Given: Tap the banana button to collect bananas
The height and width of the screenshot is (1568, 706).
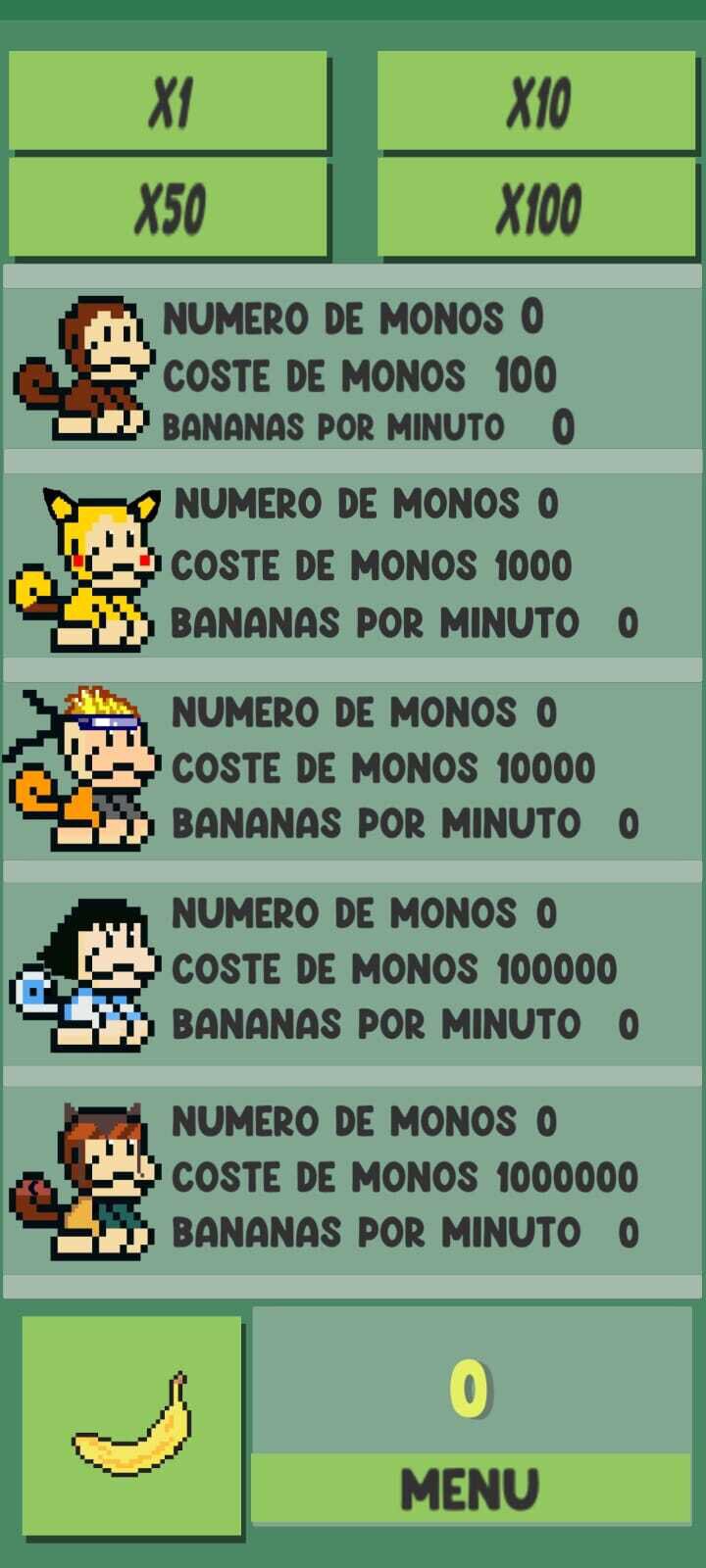Looking at the screenshot, I should (x=131, y=1426).
